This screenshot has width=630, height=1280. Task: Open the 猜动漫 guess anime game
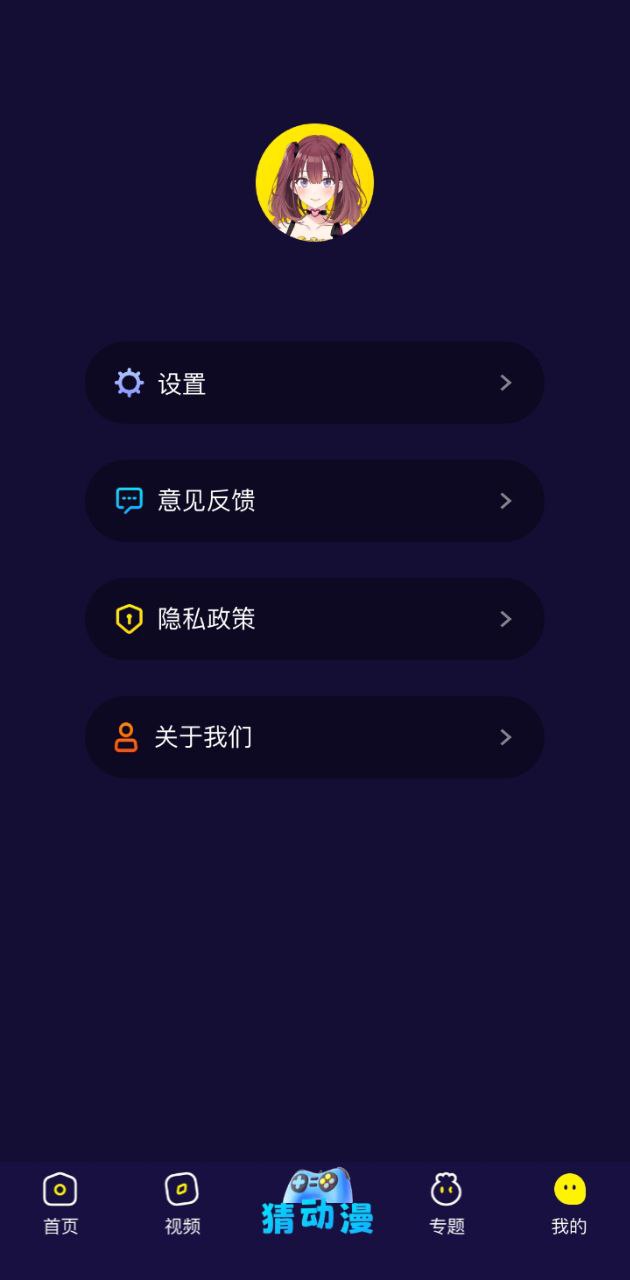(x=316, y=1203)
